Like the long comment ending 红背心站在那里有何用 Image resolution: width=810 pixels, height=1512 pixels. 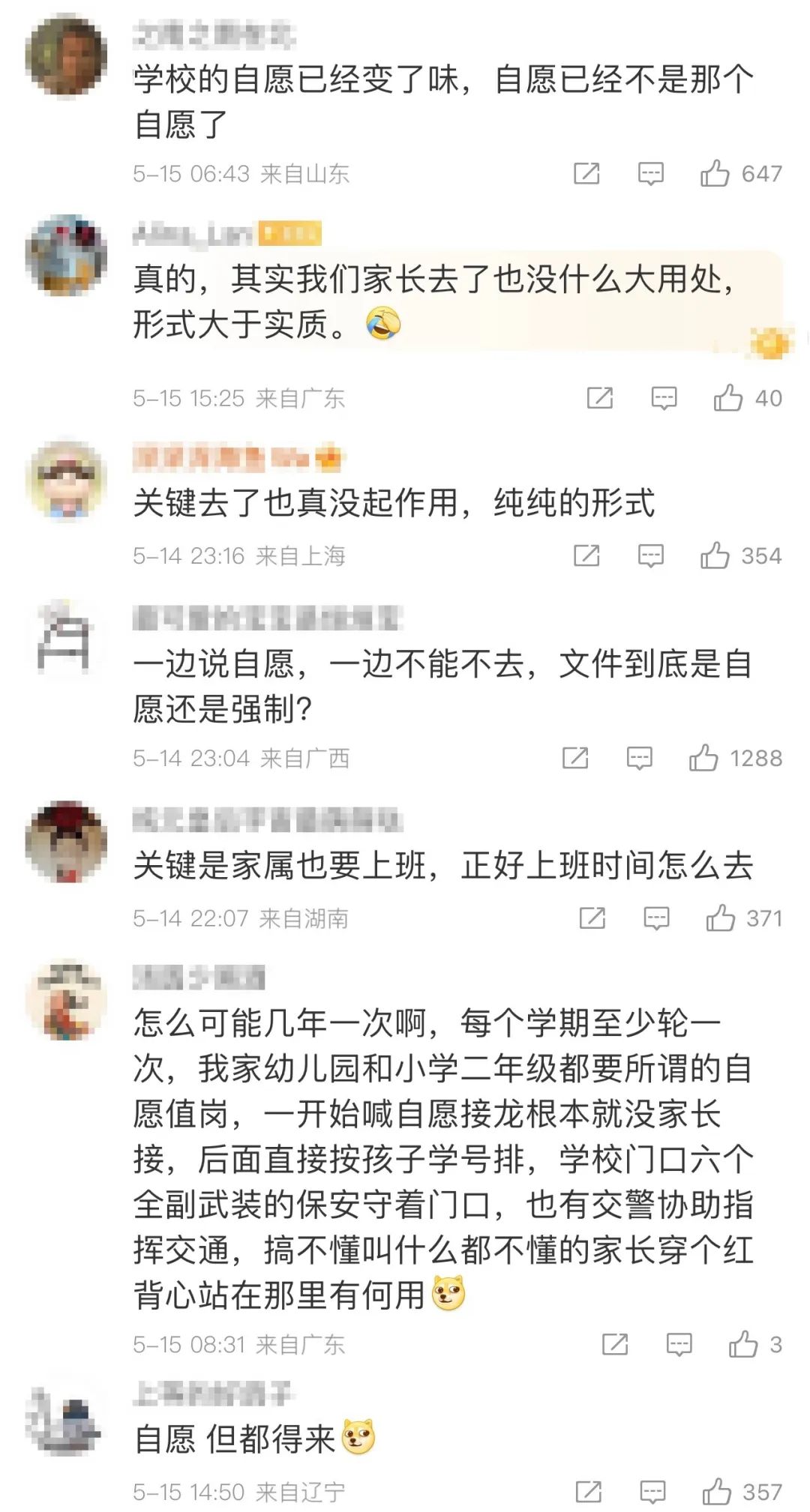point(742,1344)
